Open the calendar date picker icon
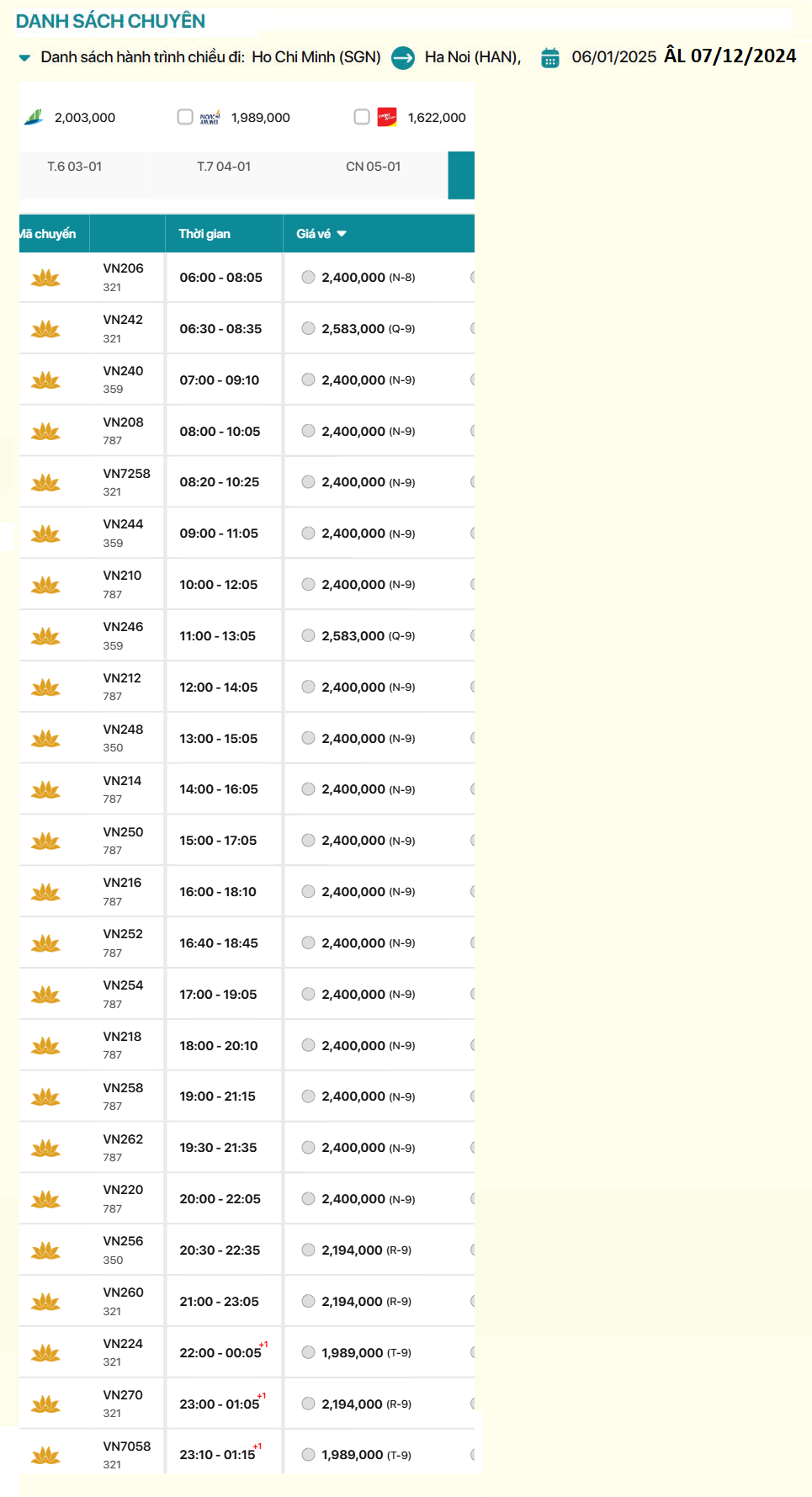 tap(550, 58)
